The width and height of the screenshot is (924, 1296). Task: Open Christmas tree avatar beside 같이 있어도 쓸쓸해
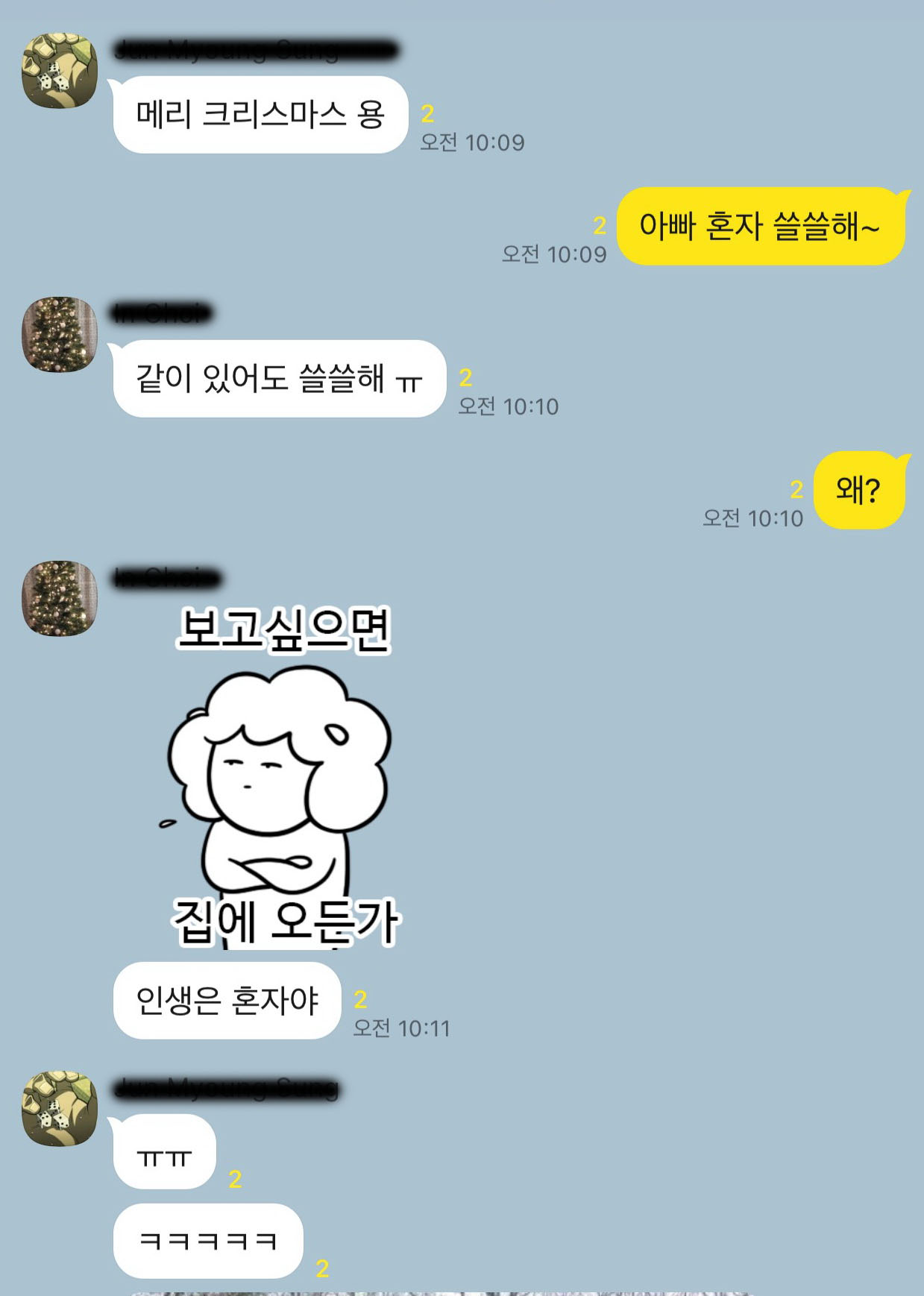click(x=59, y=335)
